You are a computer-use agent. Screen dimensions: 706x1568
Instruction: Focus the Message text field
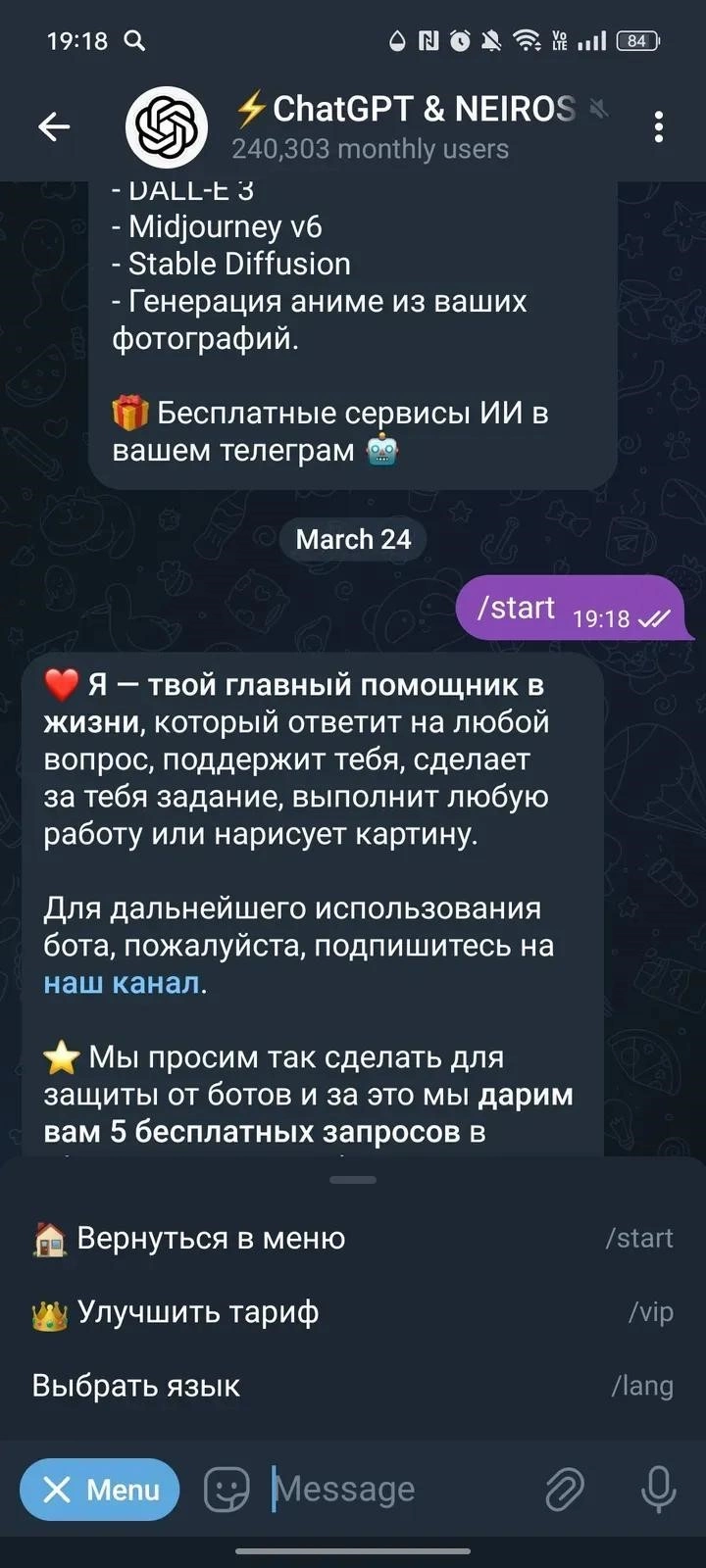[392, 1490]
